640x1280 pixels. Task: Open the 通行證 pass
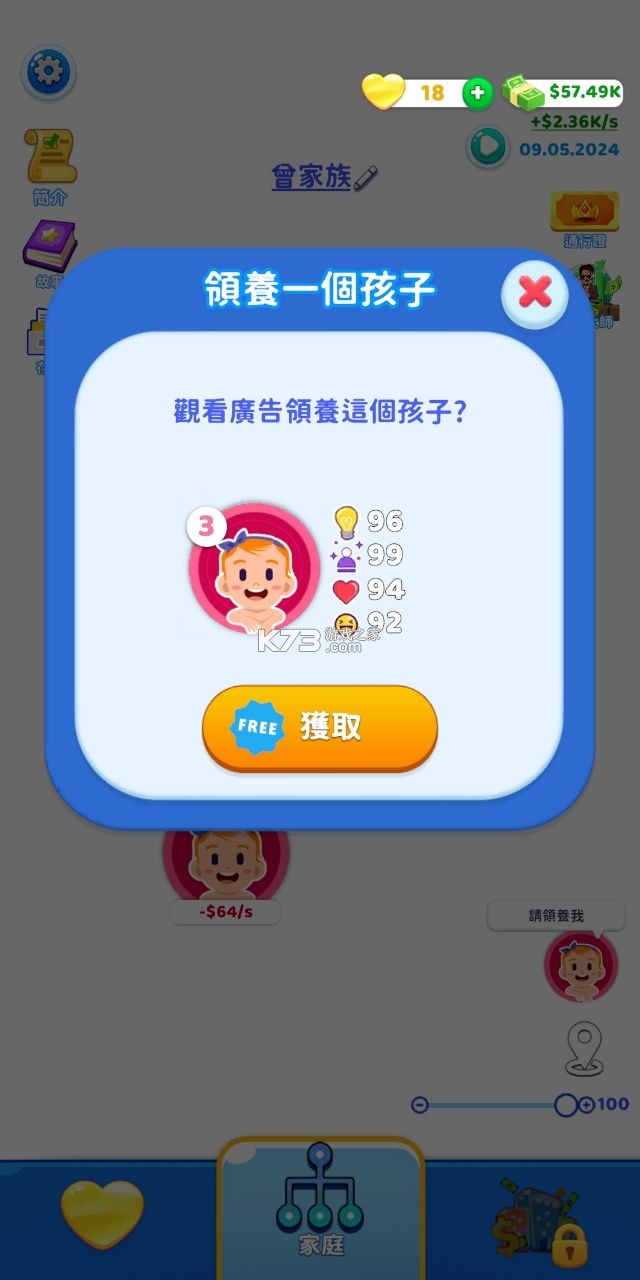pyautogui.click(x=585, y=215)
